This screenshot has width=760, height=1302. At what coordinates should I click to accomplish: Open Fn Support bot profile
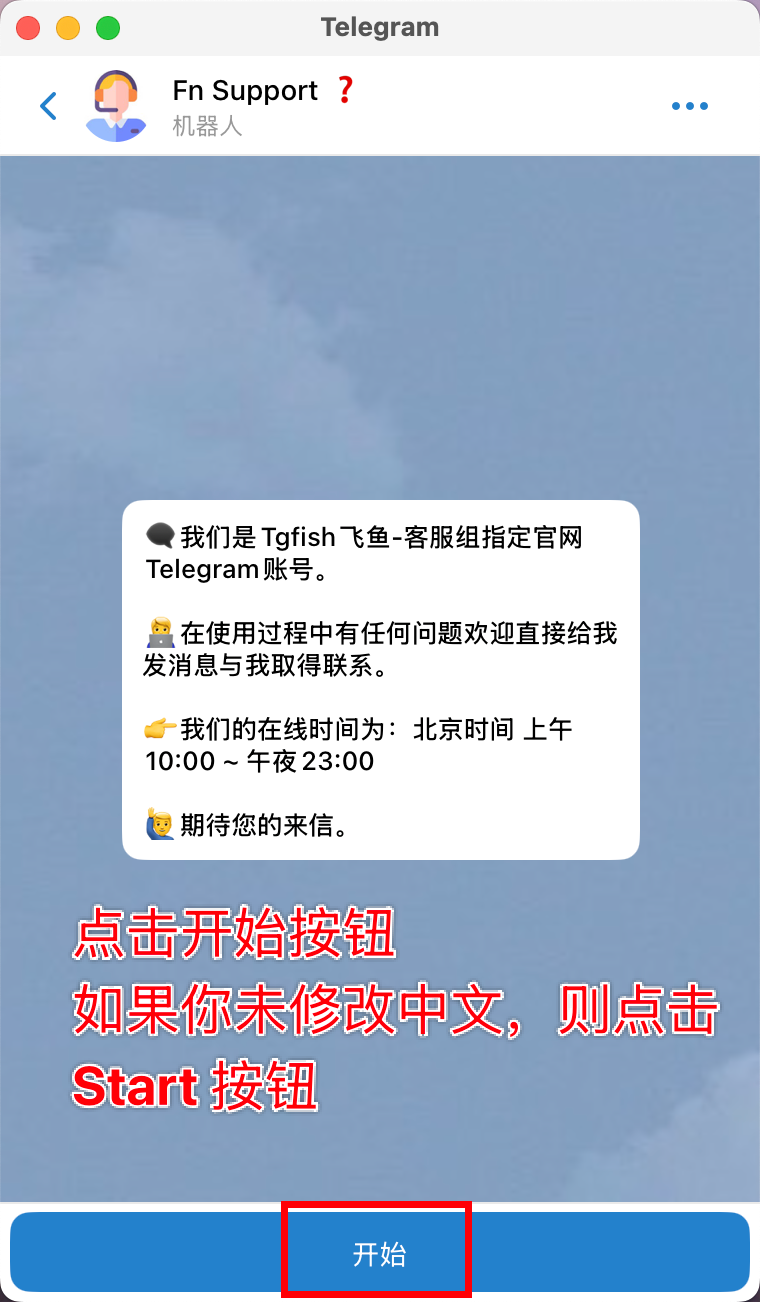pyautogui.click(x=244, y=105)
